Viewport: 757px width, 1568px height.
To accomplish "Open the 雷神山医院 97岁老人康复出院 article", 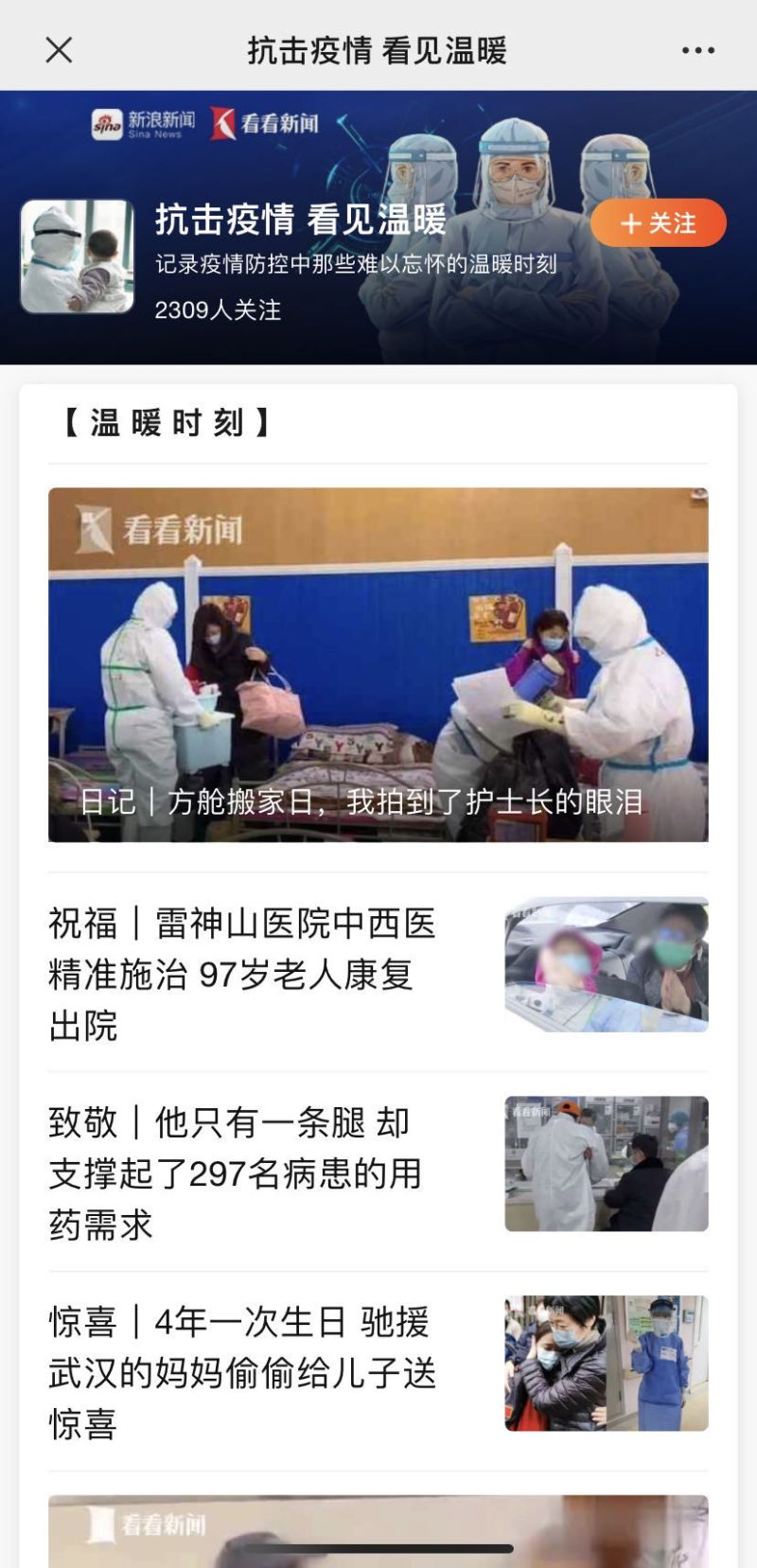I will tap(242, 974).
